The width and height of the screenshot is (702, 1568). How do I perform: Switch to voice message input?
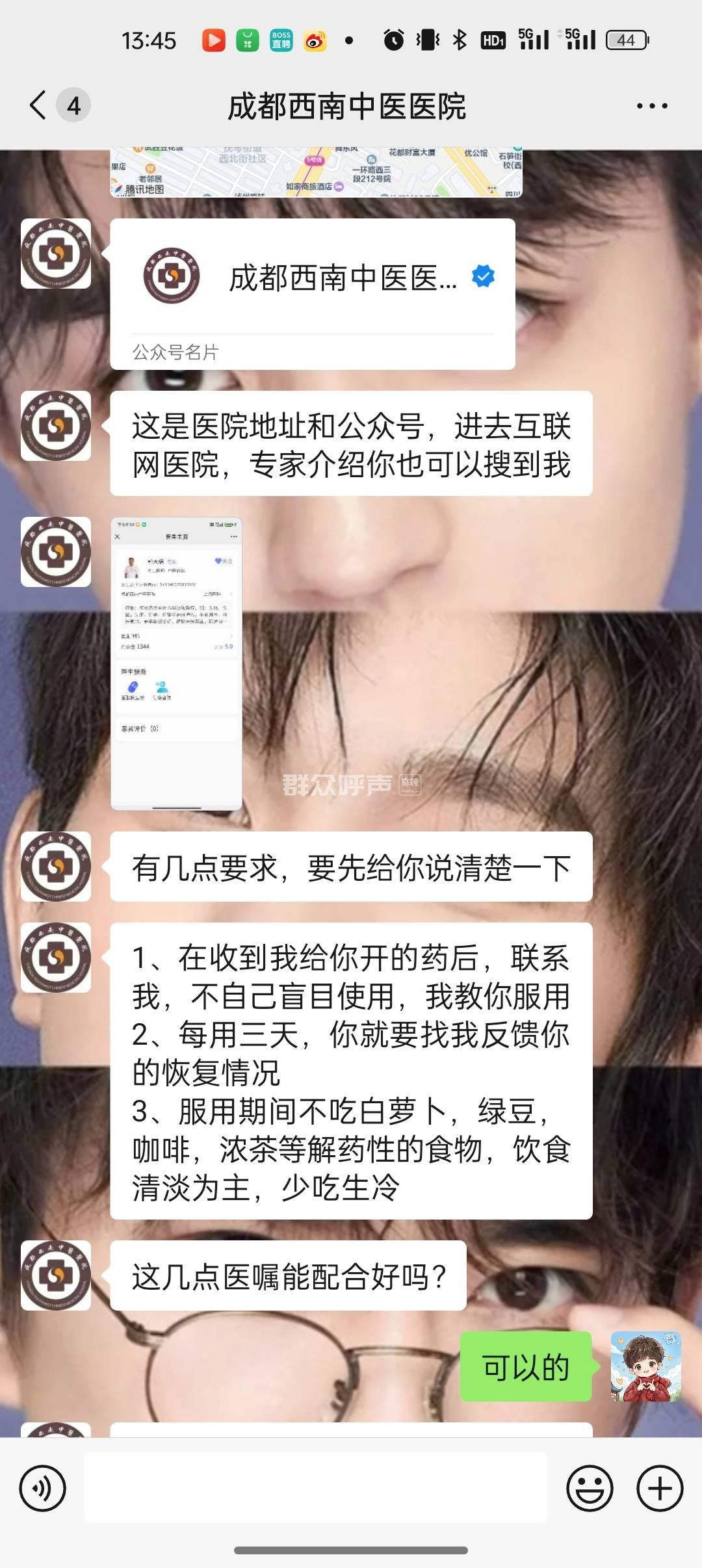pos(43,1488)
